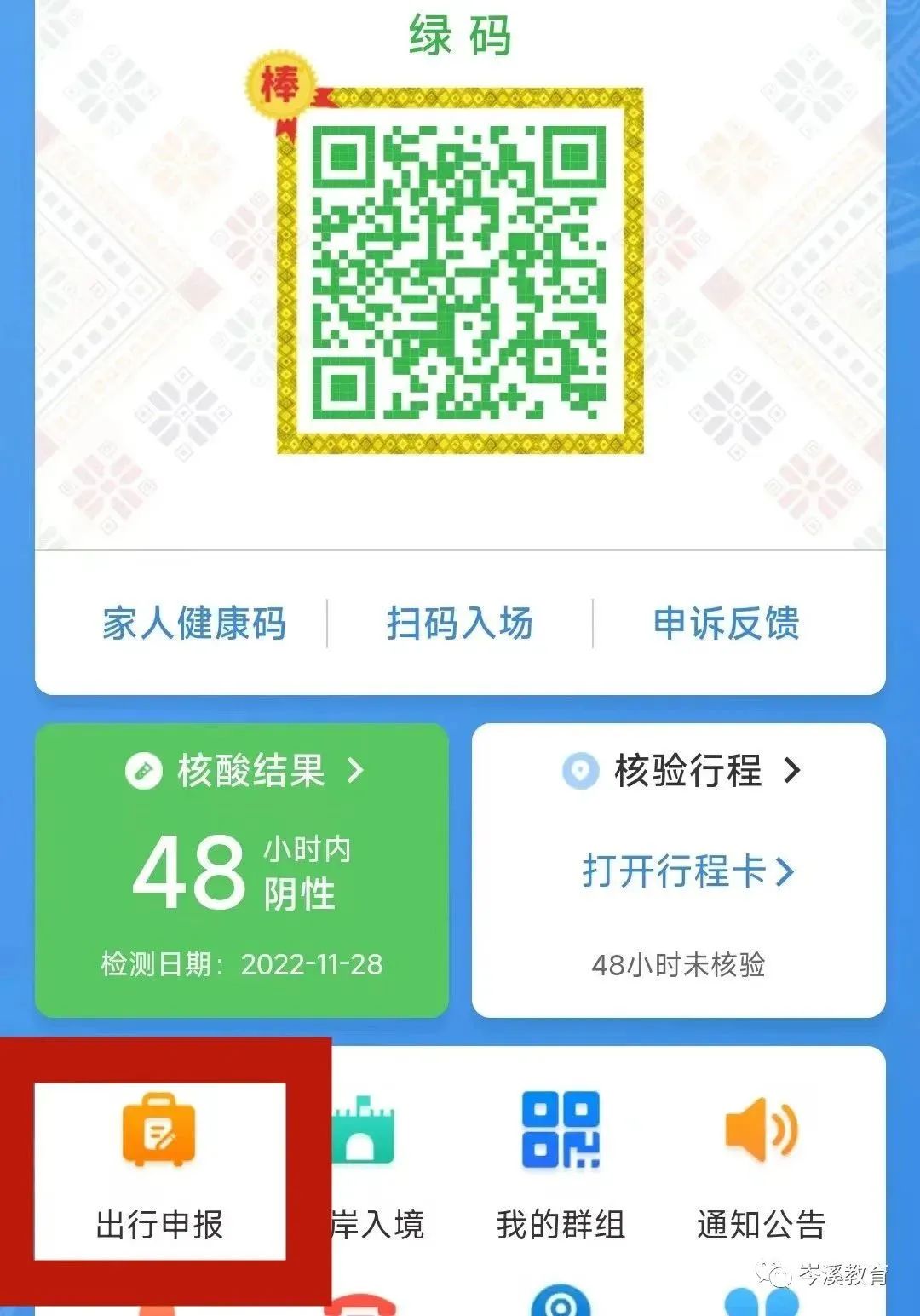This screenshot has width=920, height=1316.
Task: View 核酸结果 nucleic acid results card
Action: 242,870
